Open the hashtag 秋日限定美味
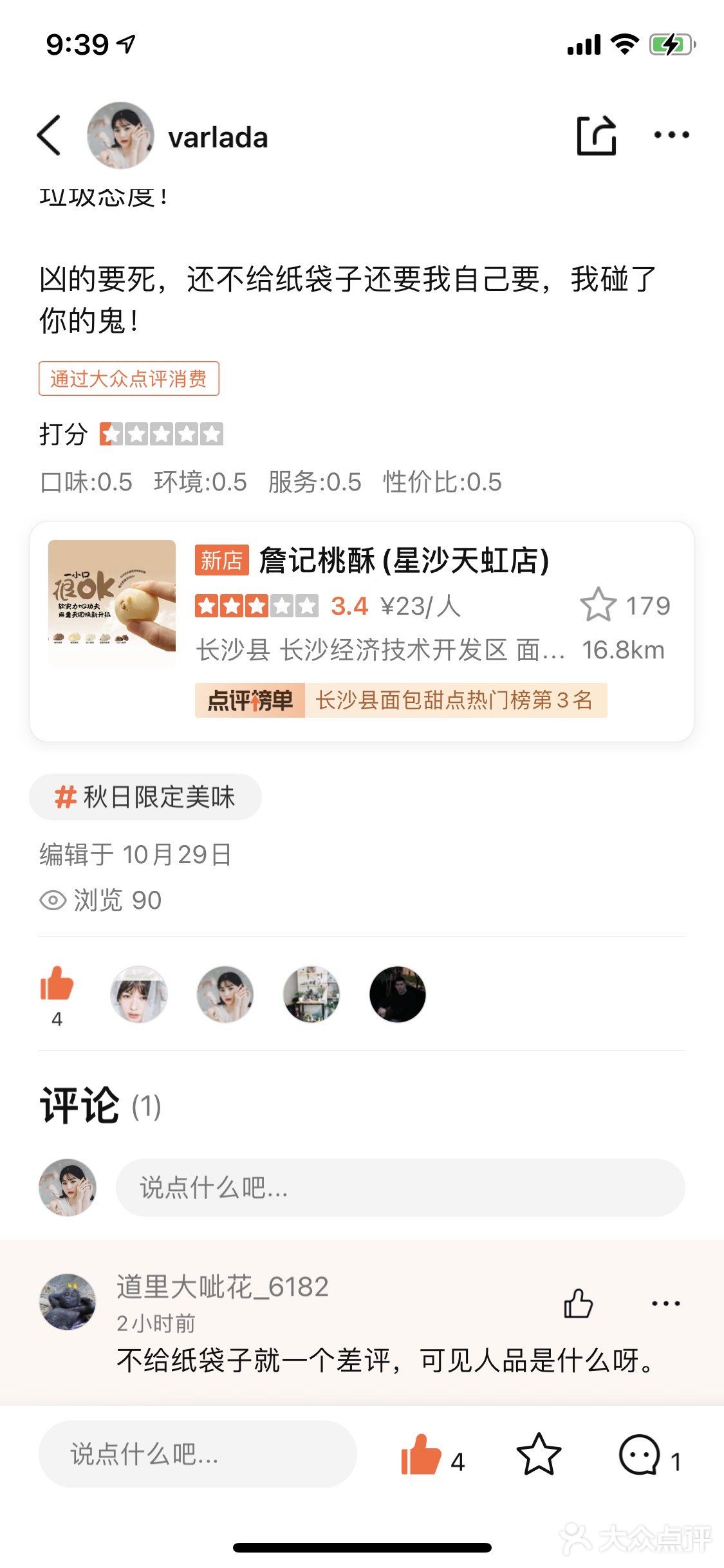Screen dimensions: 724x1568 coord(145,797)
